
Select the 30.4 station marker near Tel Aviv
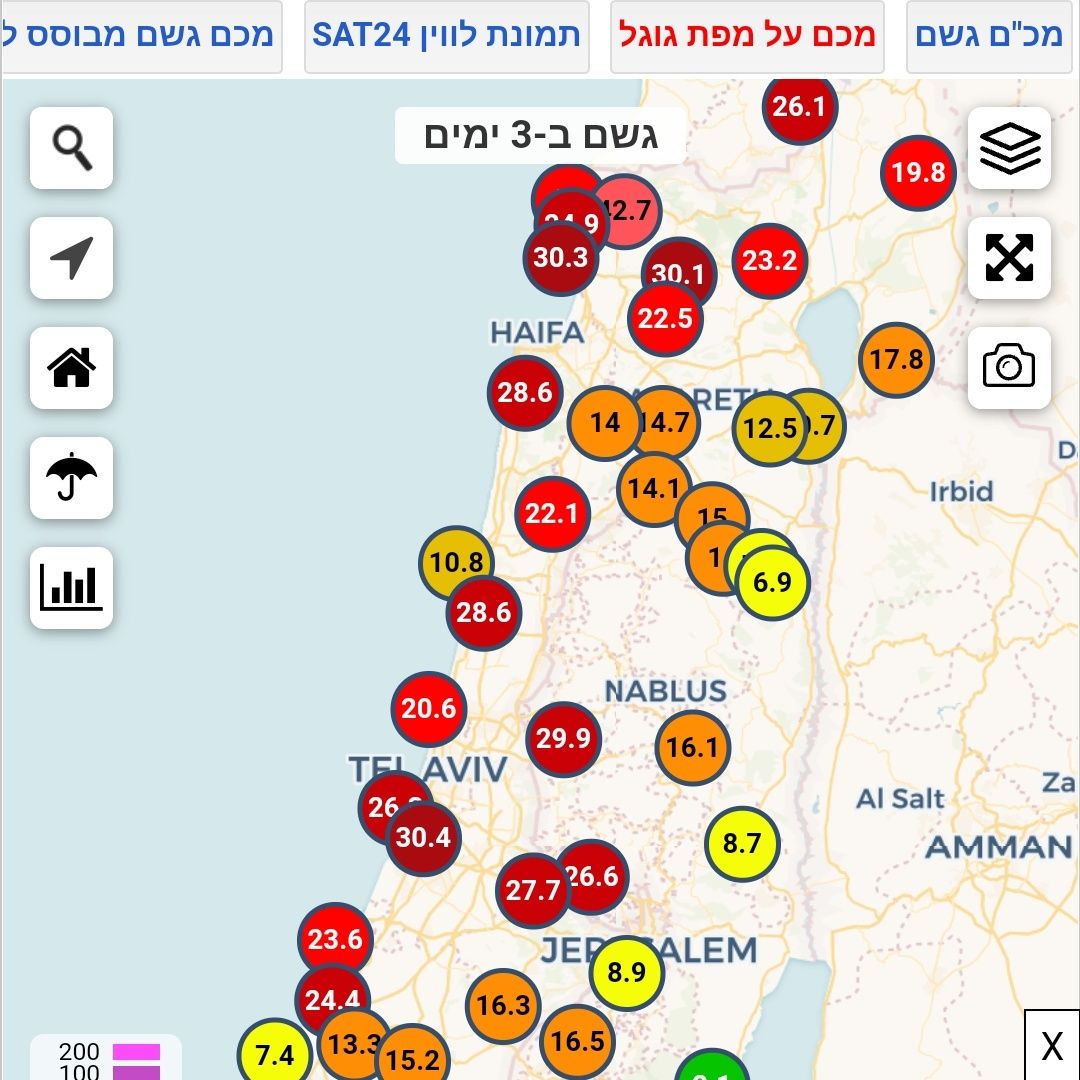pyautogui.click(x=423, y=837)
